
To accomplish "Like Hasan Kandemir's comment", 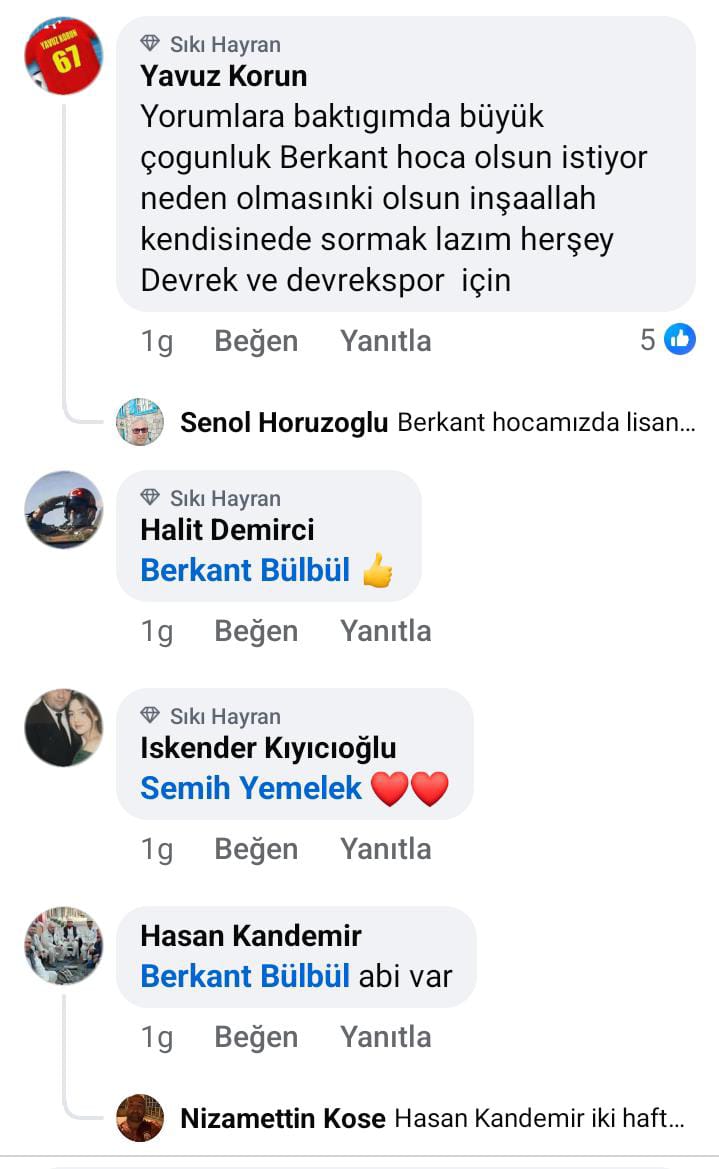I will (256, 1037).
